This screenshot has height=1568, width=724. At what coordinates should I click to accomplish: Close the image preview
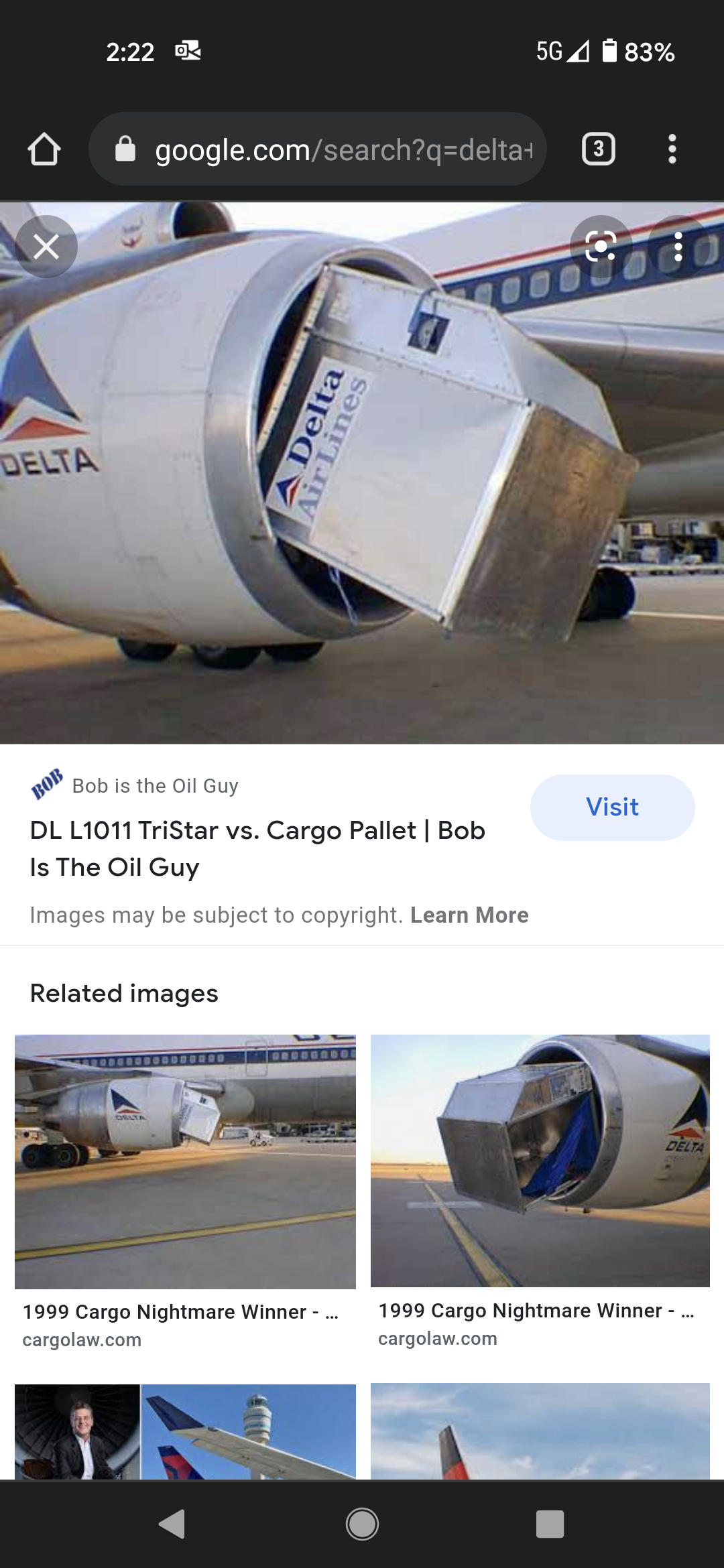[x=46, y=247]
